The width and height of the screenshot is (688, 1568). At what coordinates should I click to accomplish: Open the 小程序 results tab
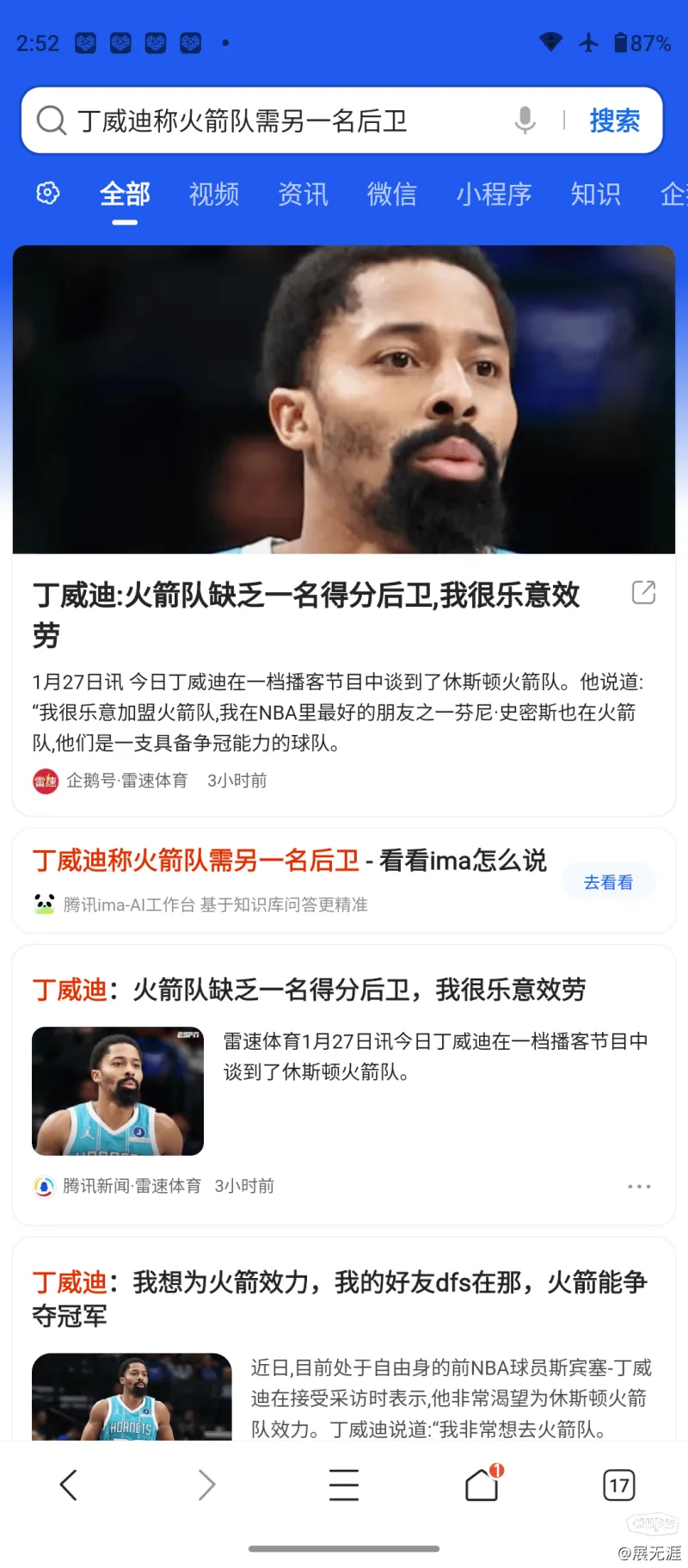coord(494,194)
